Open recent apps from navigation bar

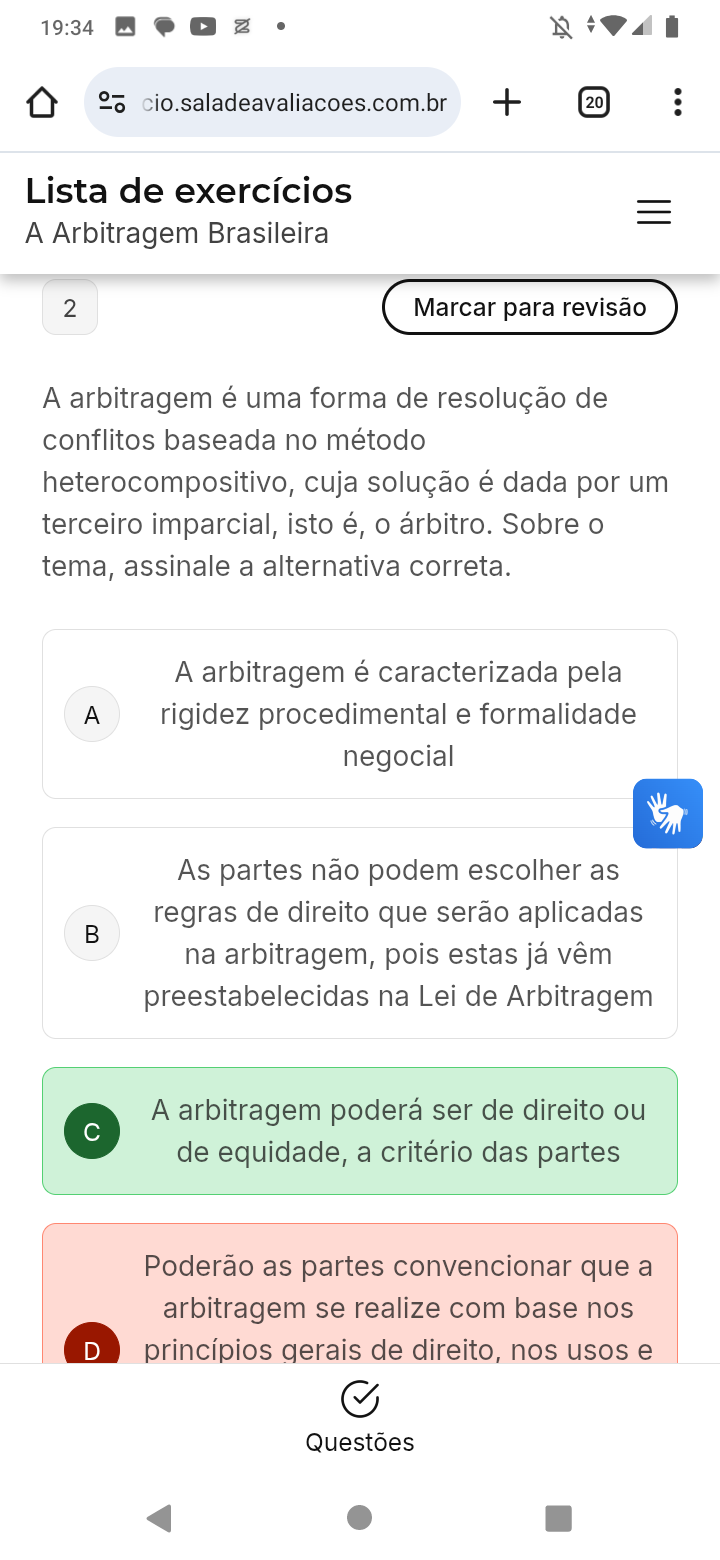tap(558, 1518)
